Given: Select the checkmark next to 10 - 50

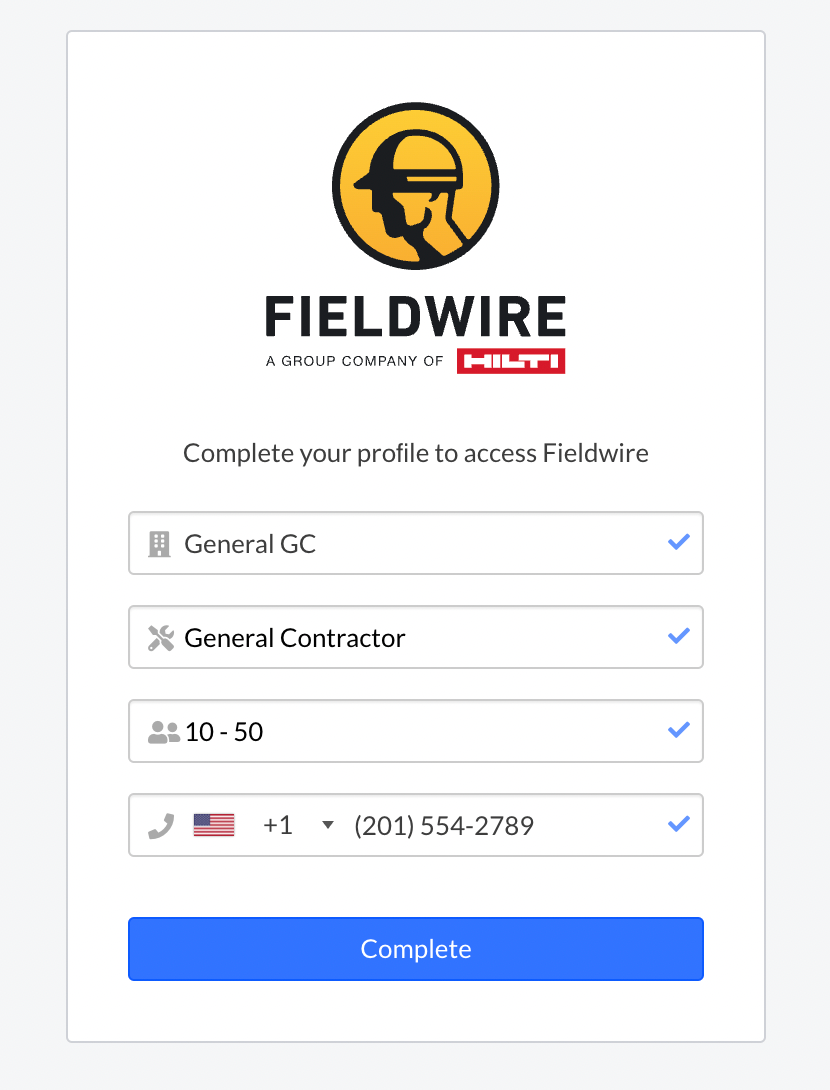Looking at the screenshot, I should (678, 731).
